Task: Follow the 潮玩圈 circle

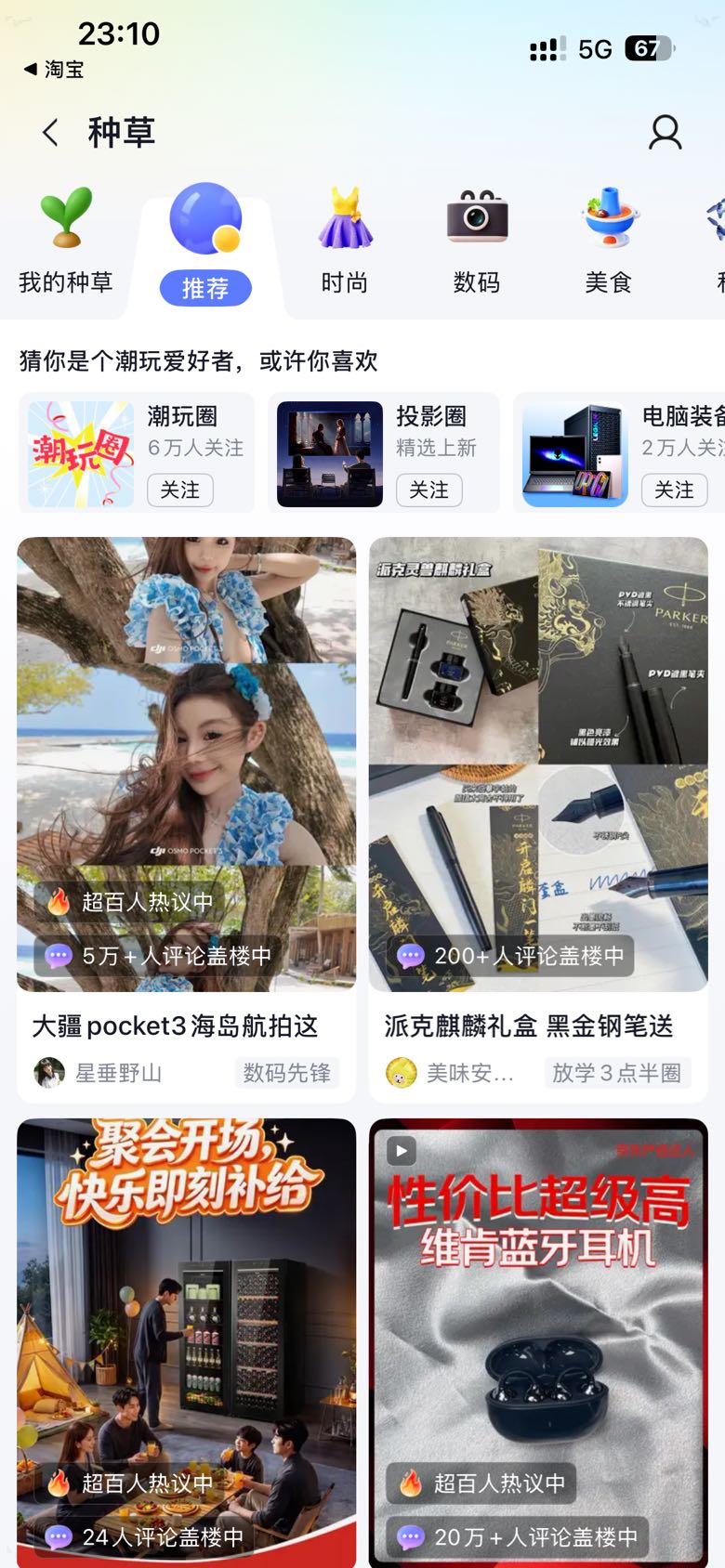Action: coord(180,490)
